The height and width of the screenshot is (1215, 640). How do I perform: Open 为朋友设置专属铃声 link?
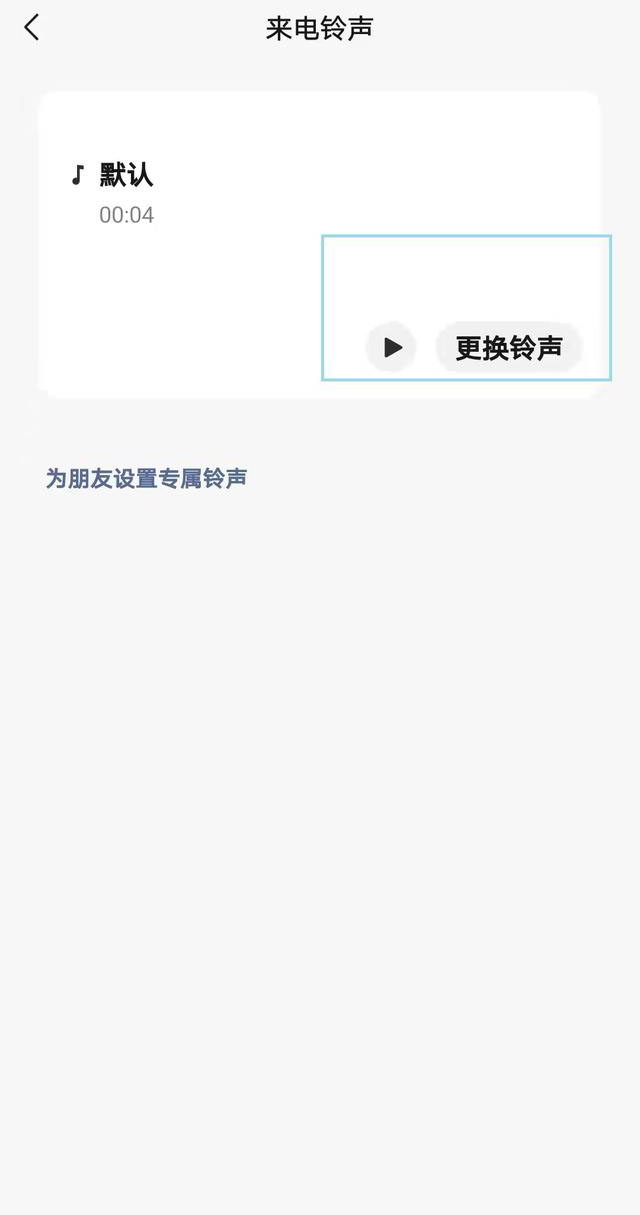(146, 479)
